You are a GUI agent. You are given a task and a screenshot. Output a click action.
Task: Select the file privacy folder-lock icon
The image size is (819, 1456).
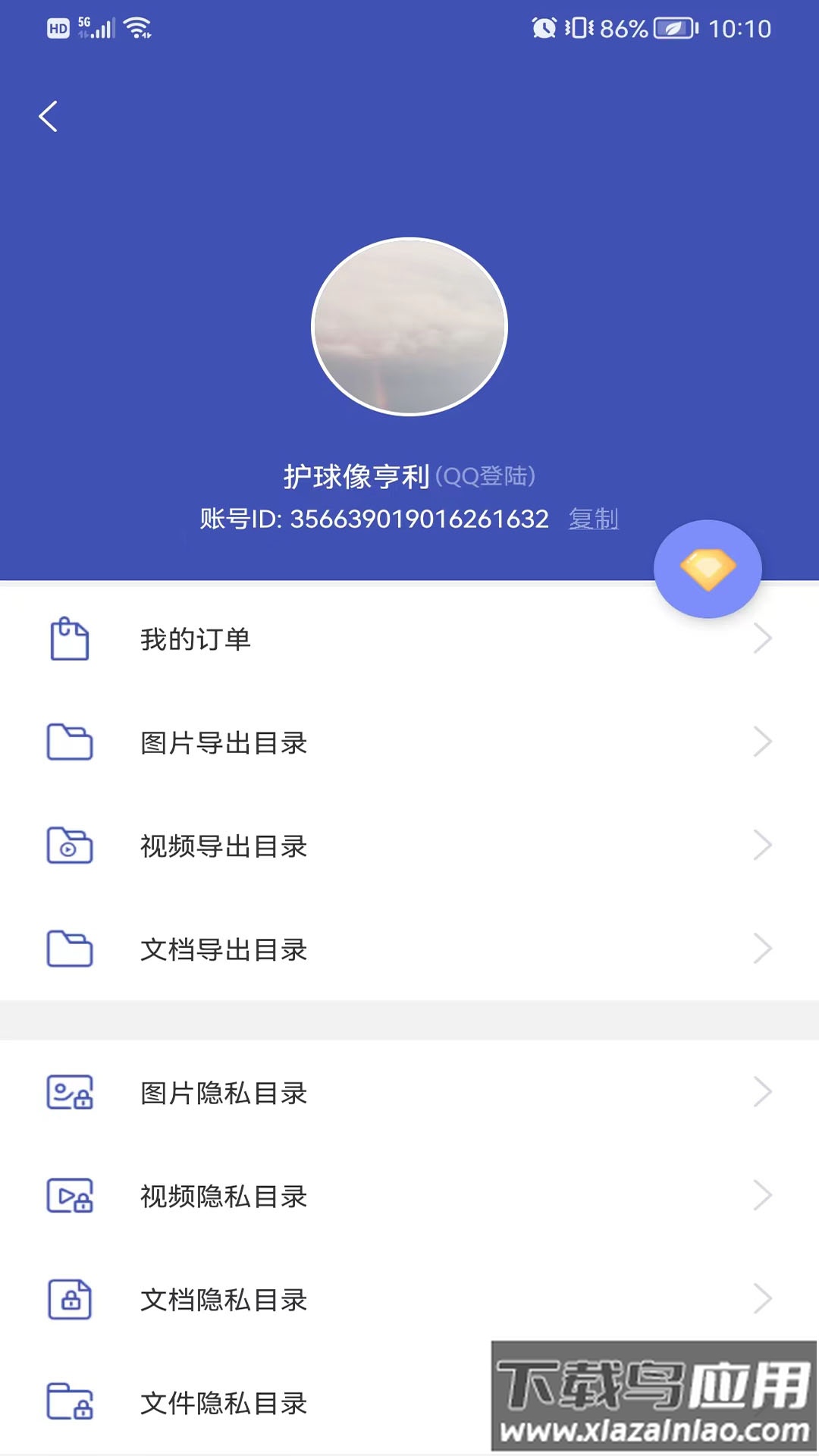click(x=69, y=1404)
